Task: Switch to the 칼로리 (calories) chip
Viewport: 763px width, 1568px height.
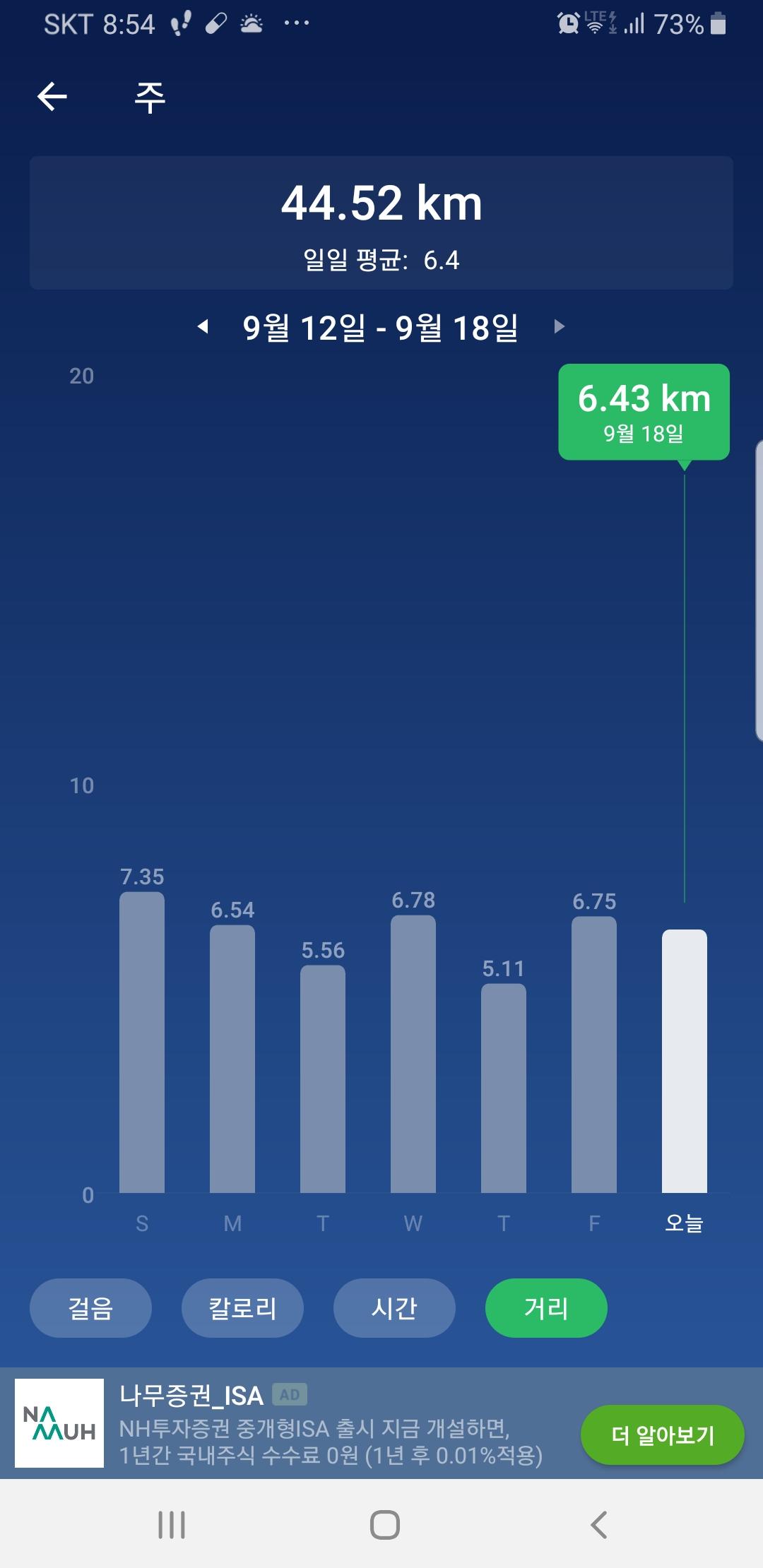Action: (x=242, y=1307)
